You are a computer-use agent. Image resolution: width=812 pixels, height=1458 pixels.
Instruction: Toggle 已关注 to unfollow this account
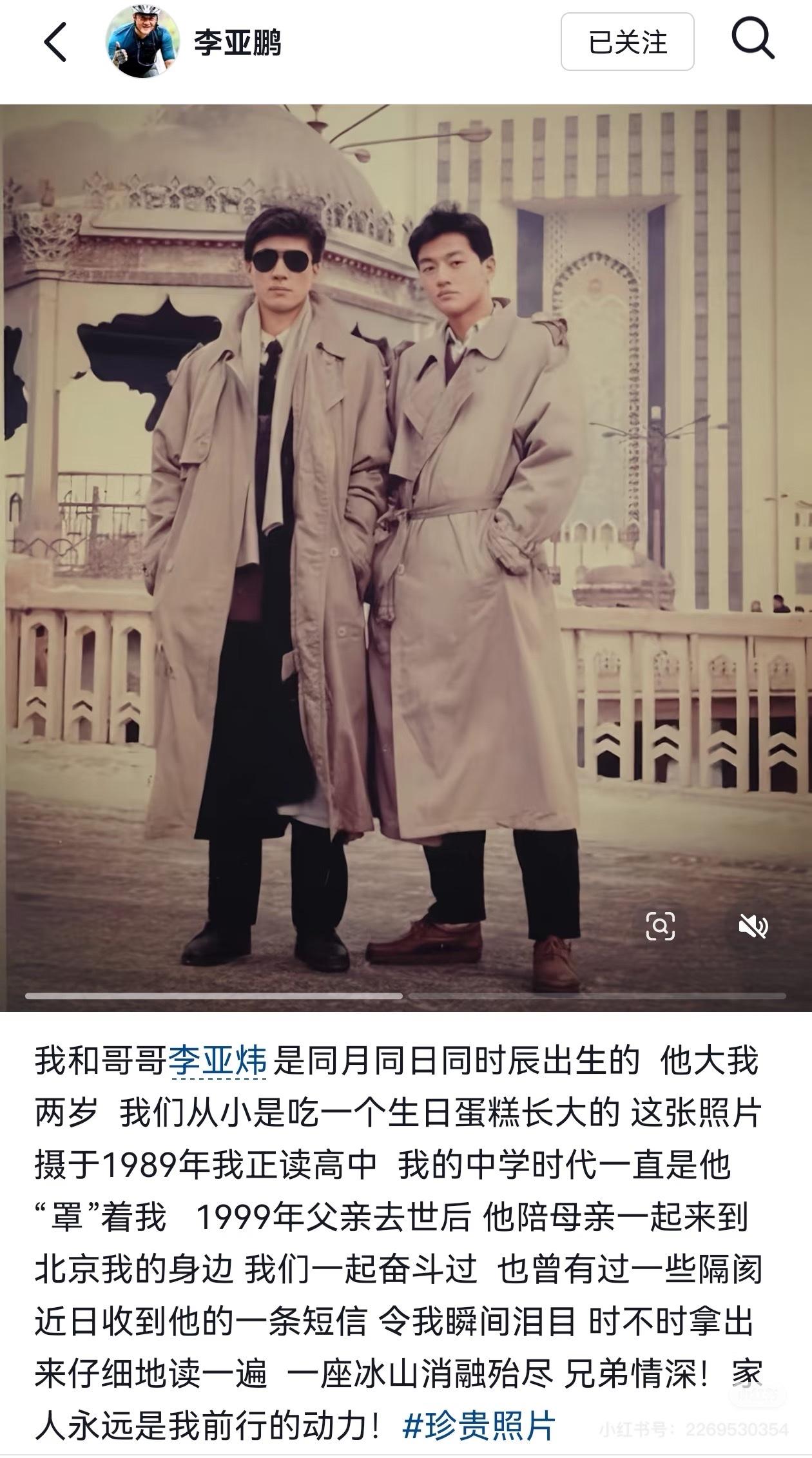pyautogui.click(x=628, y=42)
